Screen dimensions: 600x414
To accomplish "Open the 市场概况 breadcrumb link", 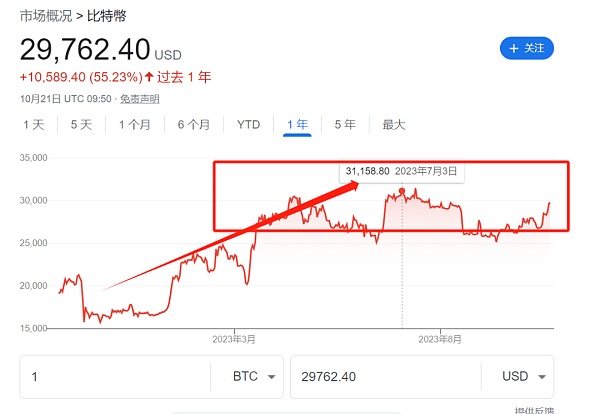I will (44, 16).
